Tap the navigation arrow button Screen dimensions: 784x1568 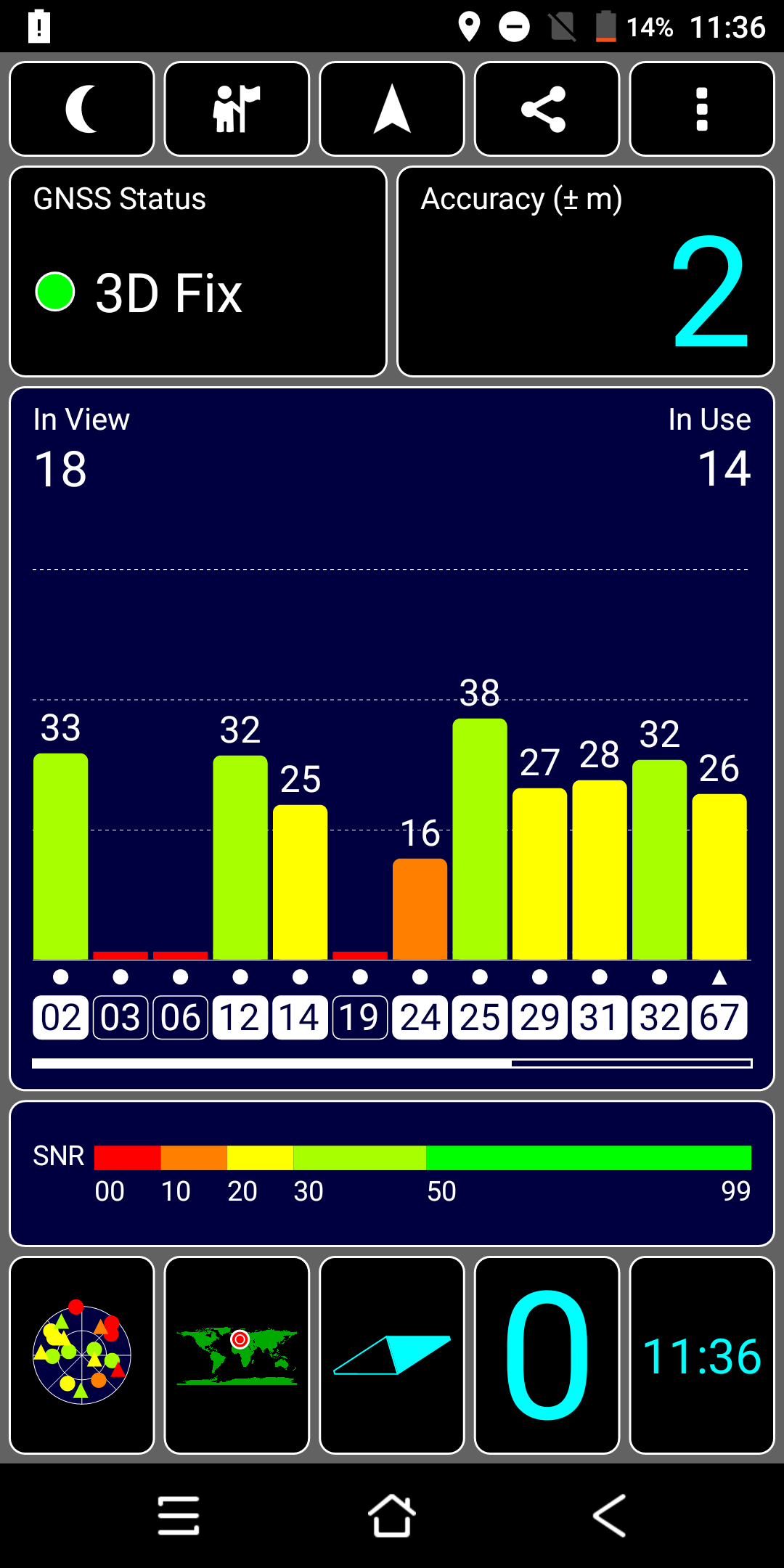coord(392,109)
